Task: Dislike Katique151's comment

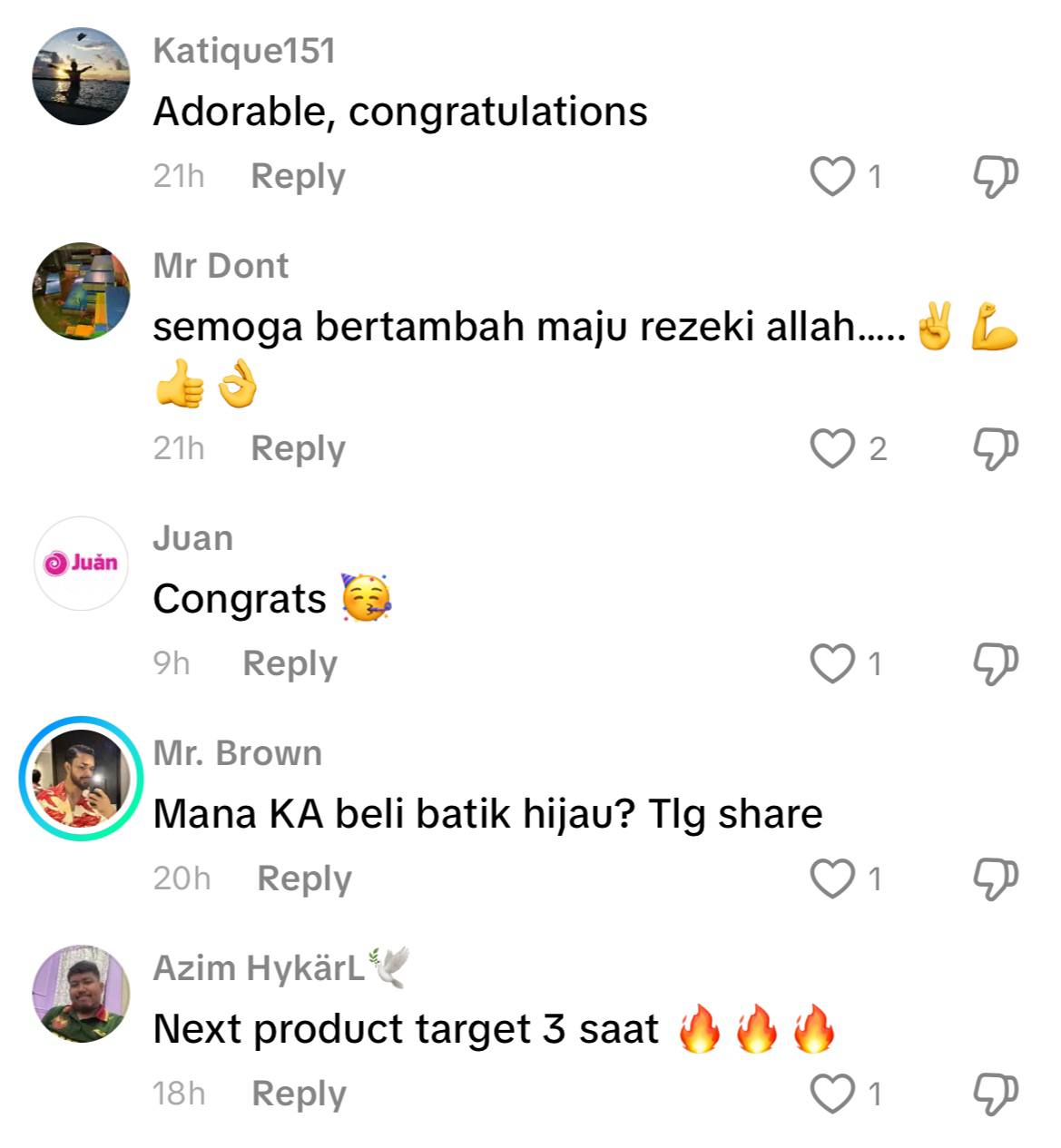Action: click(x=995, y=176)
